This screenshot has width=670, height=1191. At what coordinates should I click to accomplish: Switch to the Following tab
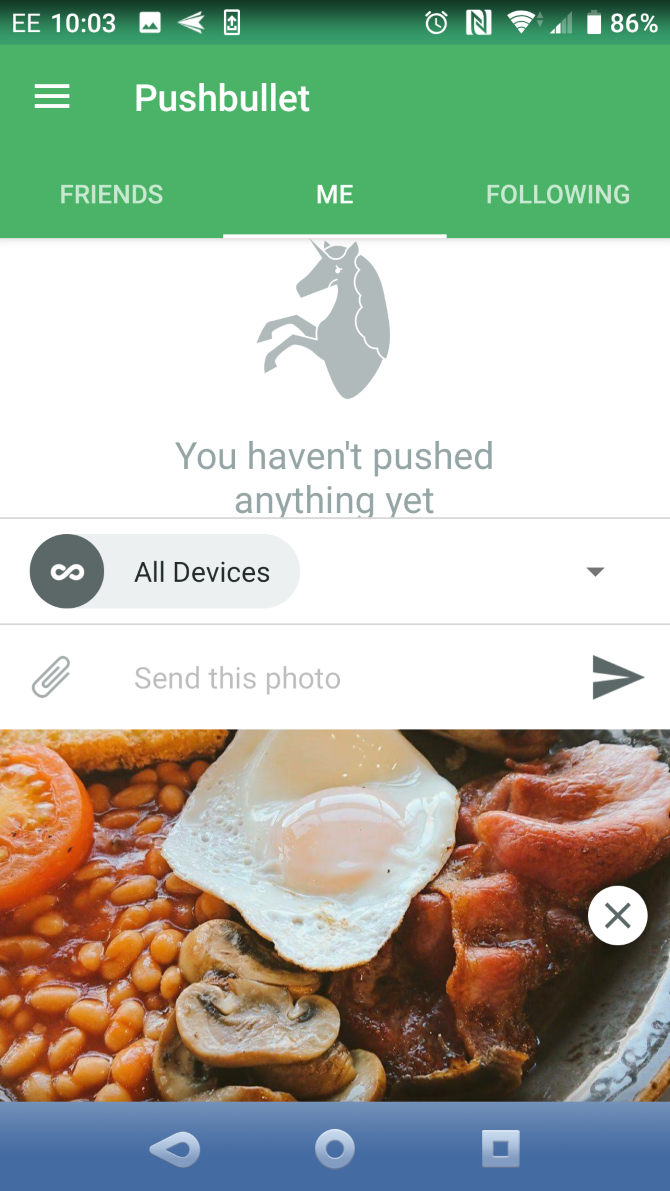[x=558, y=194]
